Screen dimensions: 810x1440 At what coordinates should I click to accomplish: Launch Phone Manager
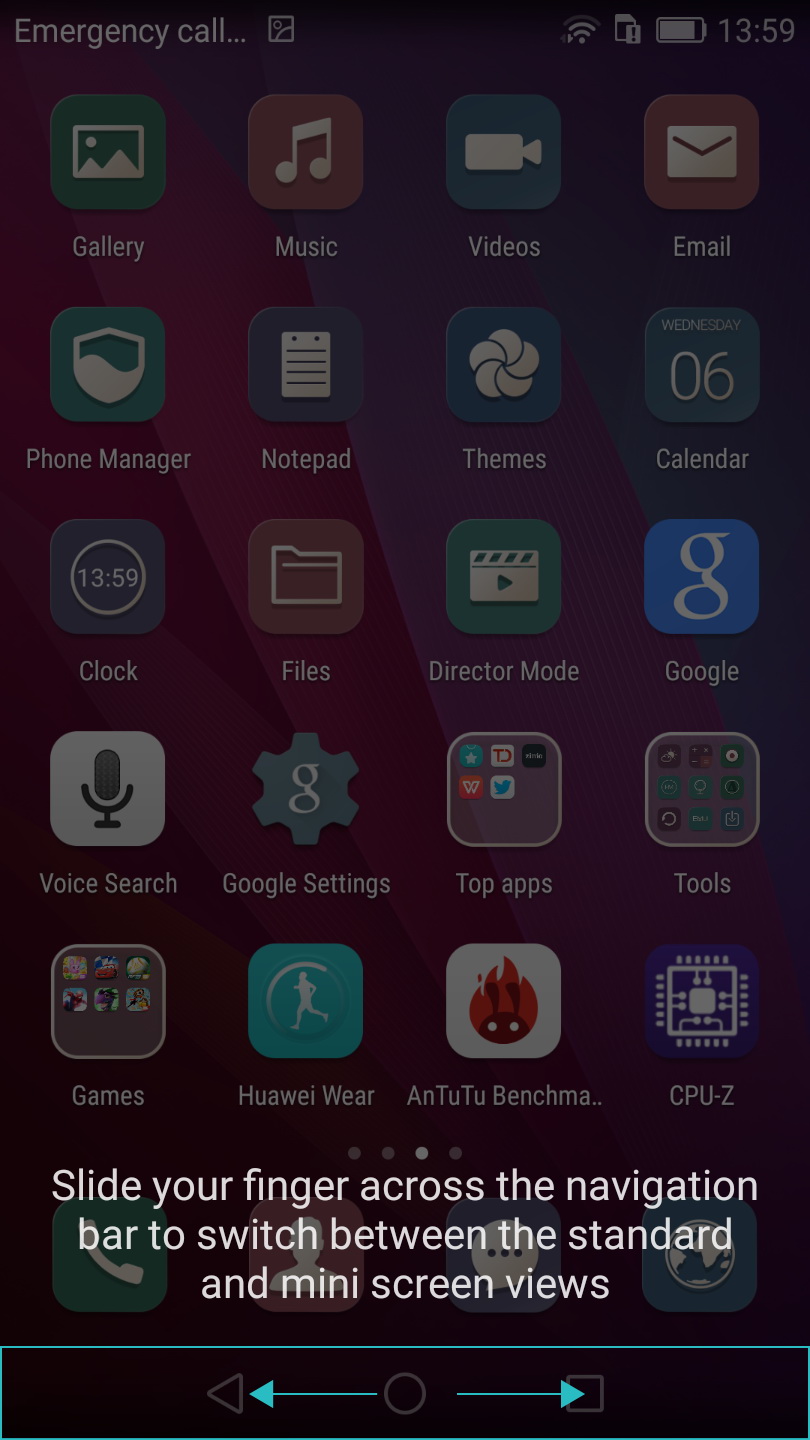click(108, 365)
